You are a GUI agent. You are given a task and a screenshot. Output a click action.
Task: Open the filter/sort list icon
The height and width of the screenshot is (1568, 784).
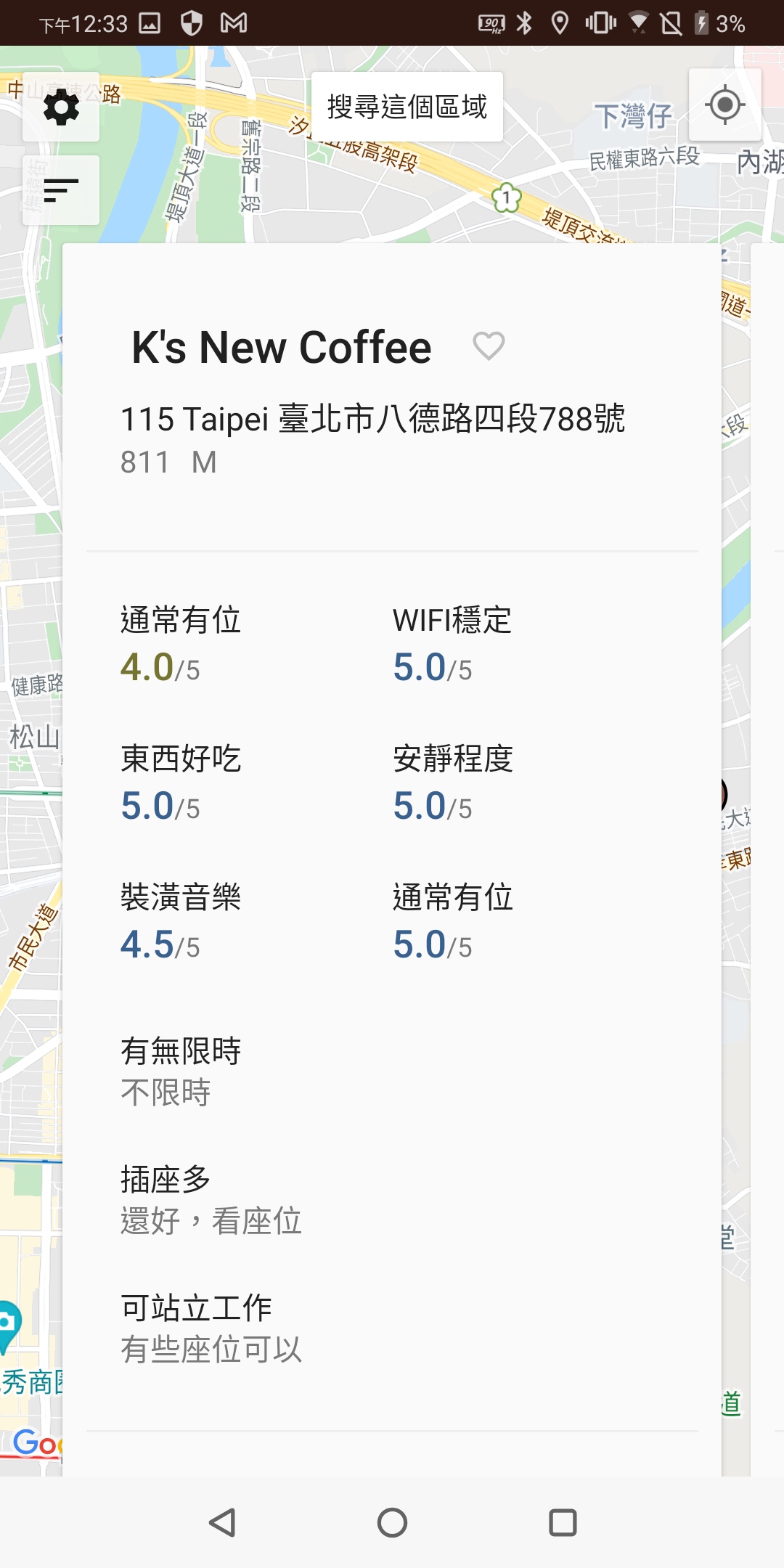[60, 189]
